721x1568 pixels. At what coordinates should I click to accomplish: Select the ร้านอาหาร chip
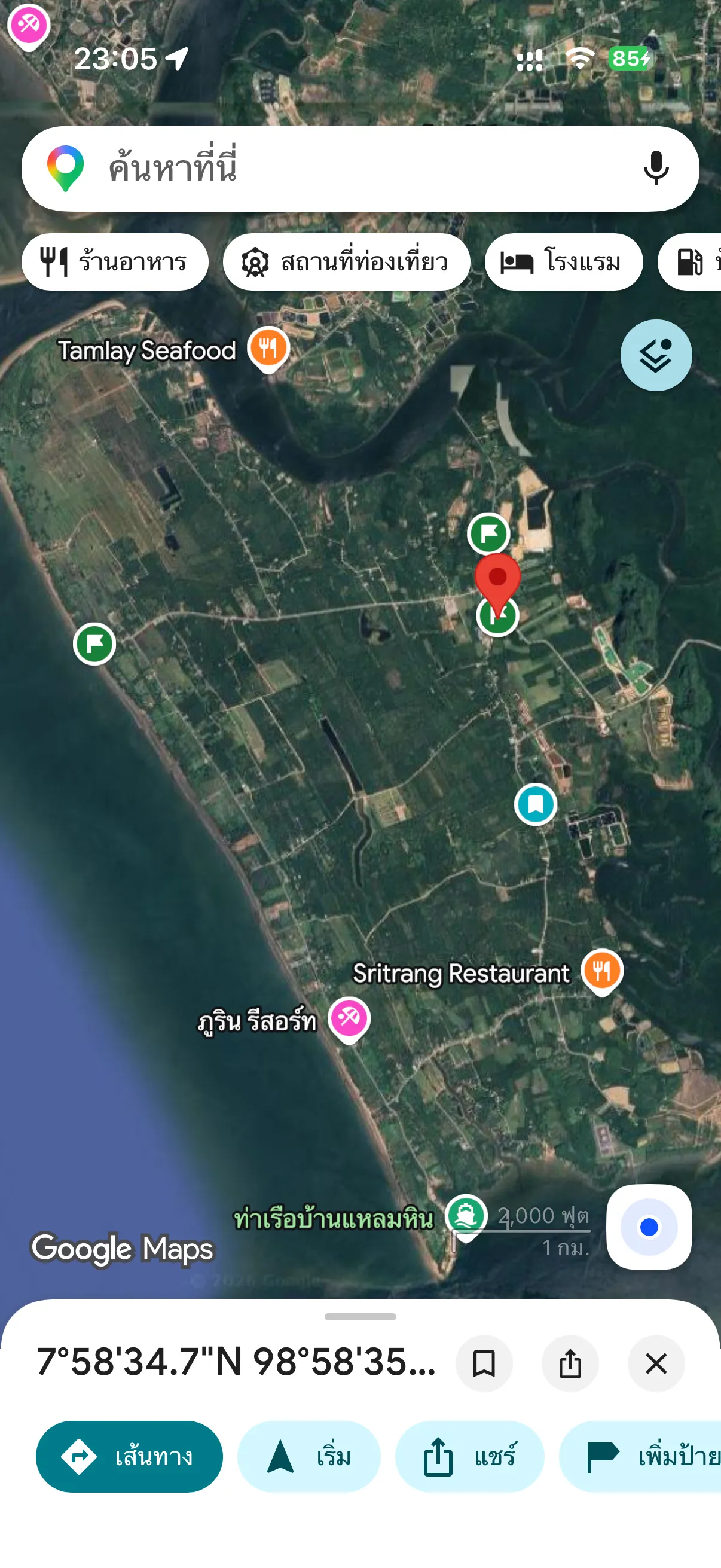tap(115, 262)
